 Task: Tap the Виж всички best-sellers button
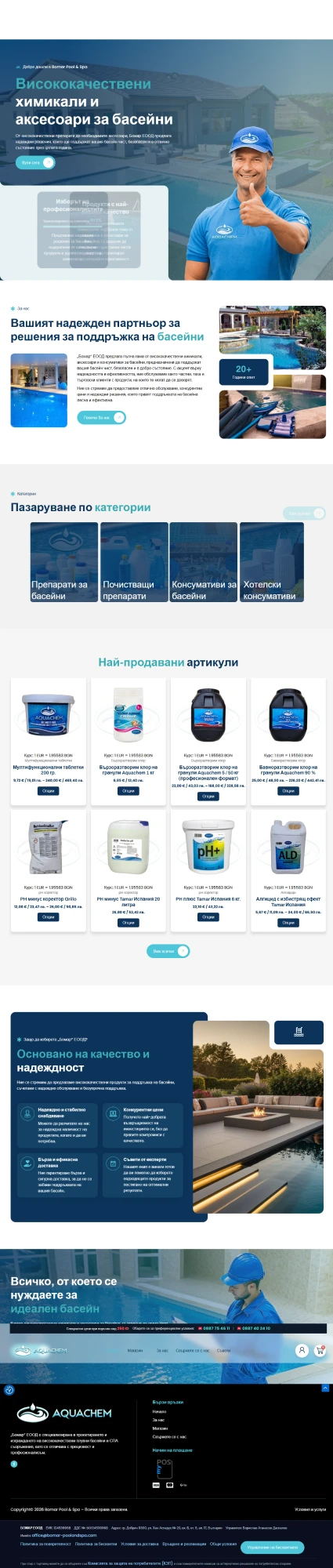click(x=168, y=951)
